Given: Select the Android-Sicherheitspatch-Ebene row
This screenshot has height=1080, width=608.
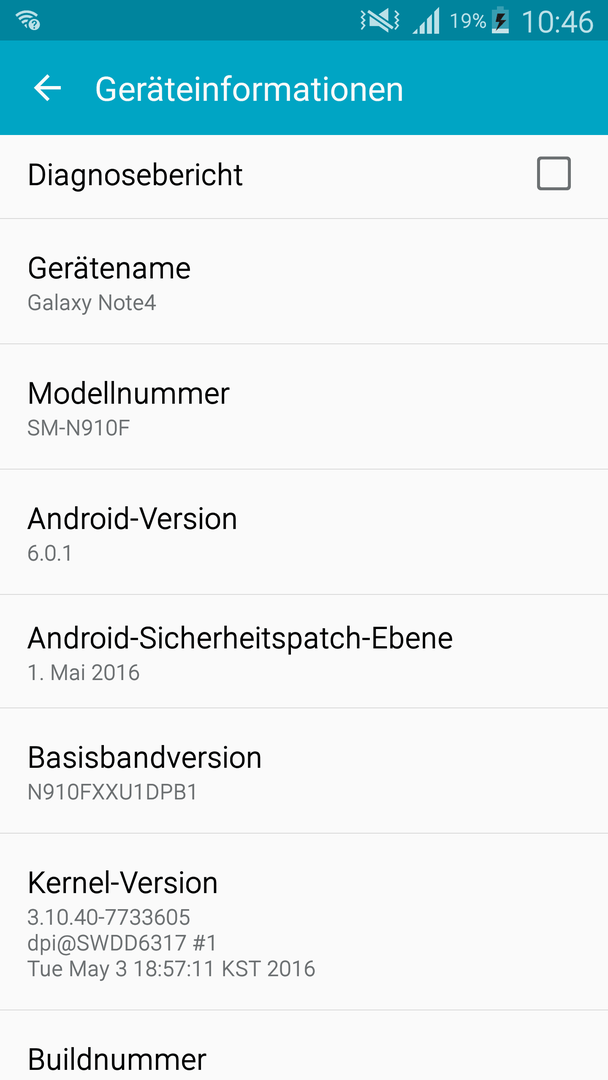Looking at the screenshot, I should pos(304,652).
